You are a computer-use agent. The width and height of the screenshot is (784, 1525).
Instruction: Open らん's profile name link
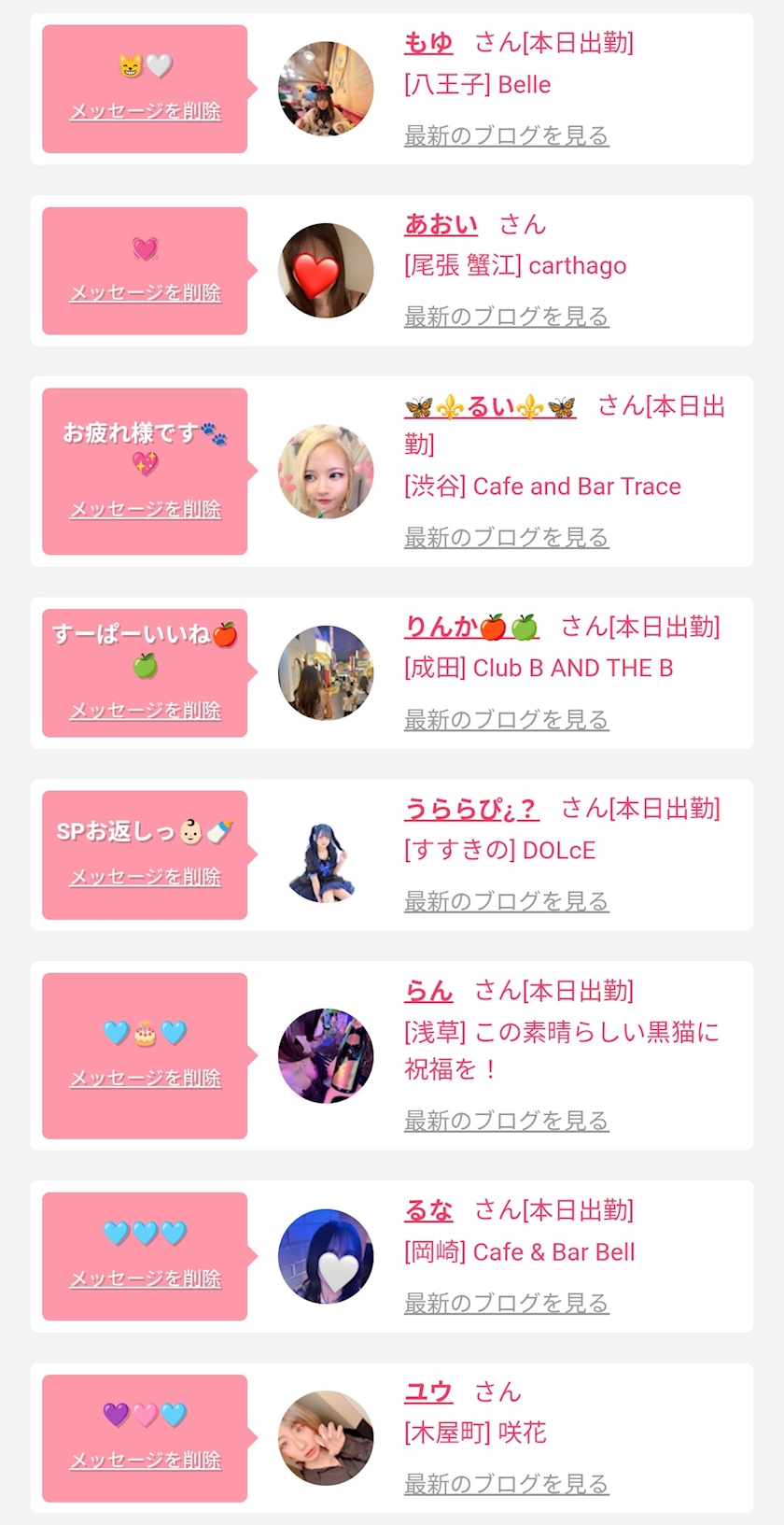428,991
